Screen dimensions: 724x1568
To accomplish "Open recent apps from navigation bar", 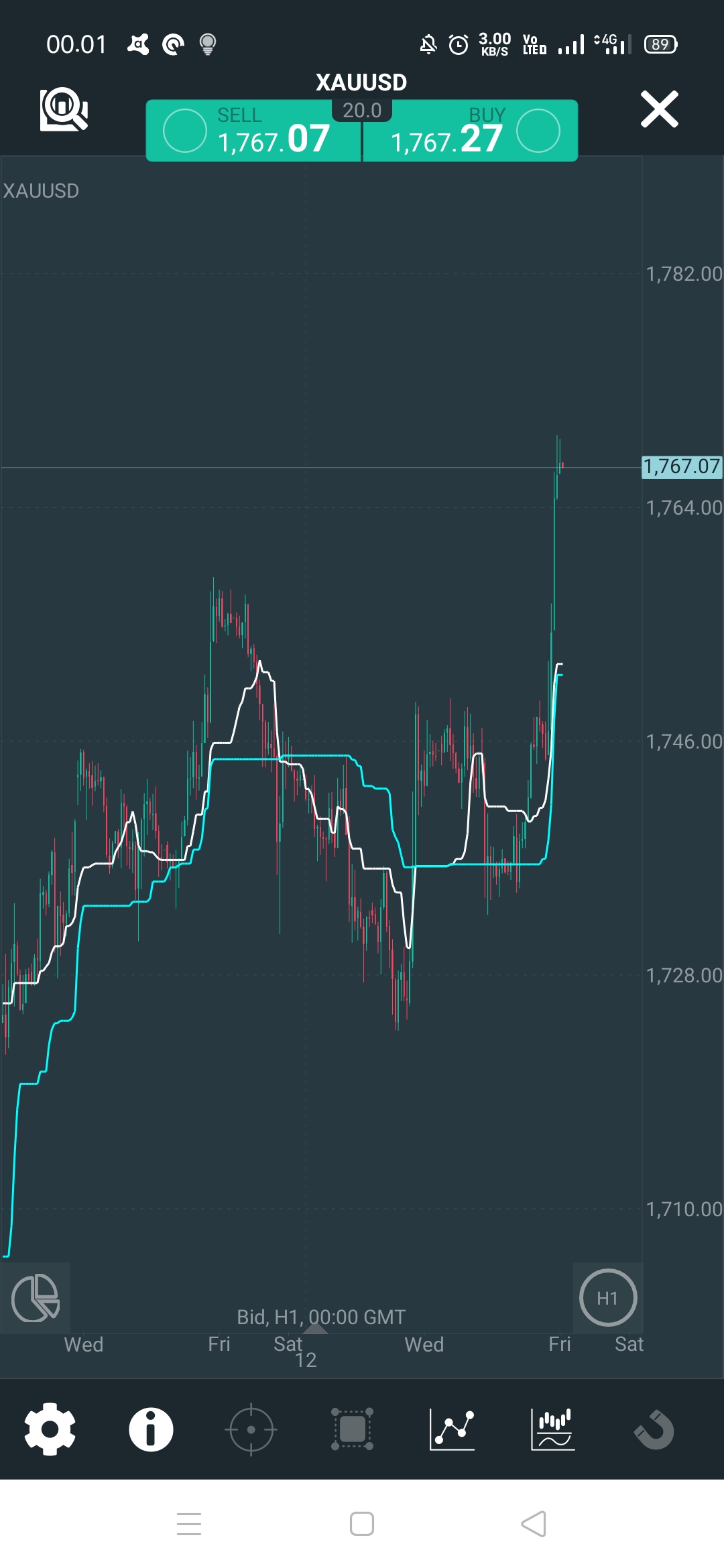I will (x=189, y=1524).
